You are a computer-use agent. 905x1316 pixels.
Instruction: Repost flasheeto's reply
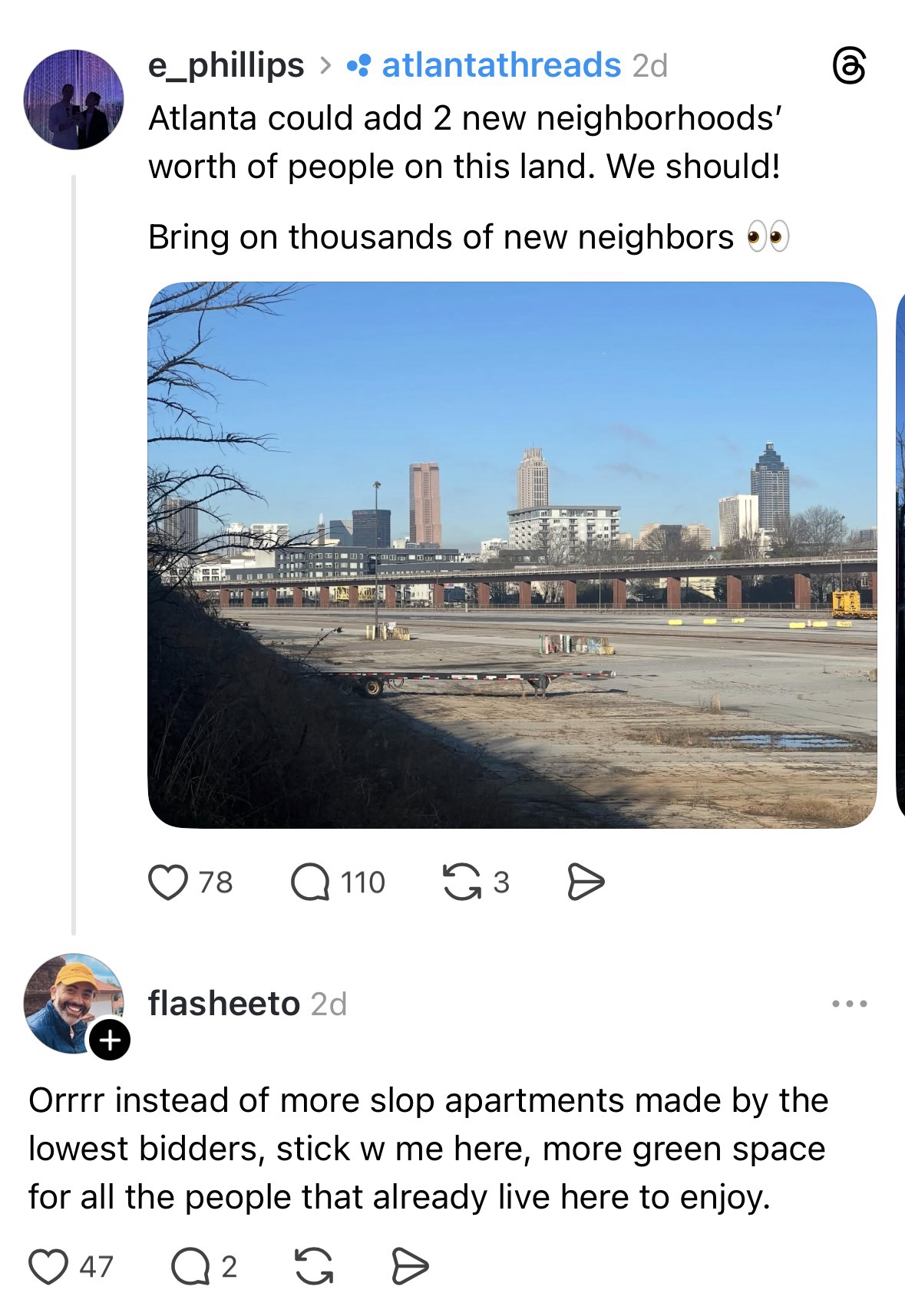coord(315,1266)
